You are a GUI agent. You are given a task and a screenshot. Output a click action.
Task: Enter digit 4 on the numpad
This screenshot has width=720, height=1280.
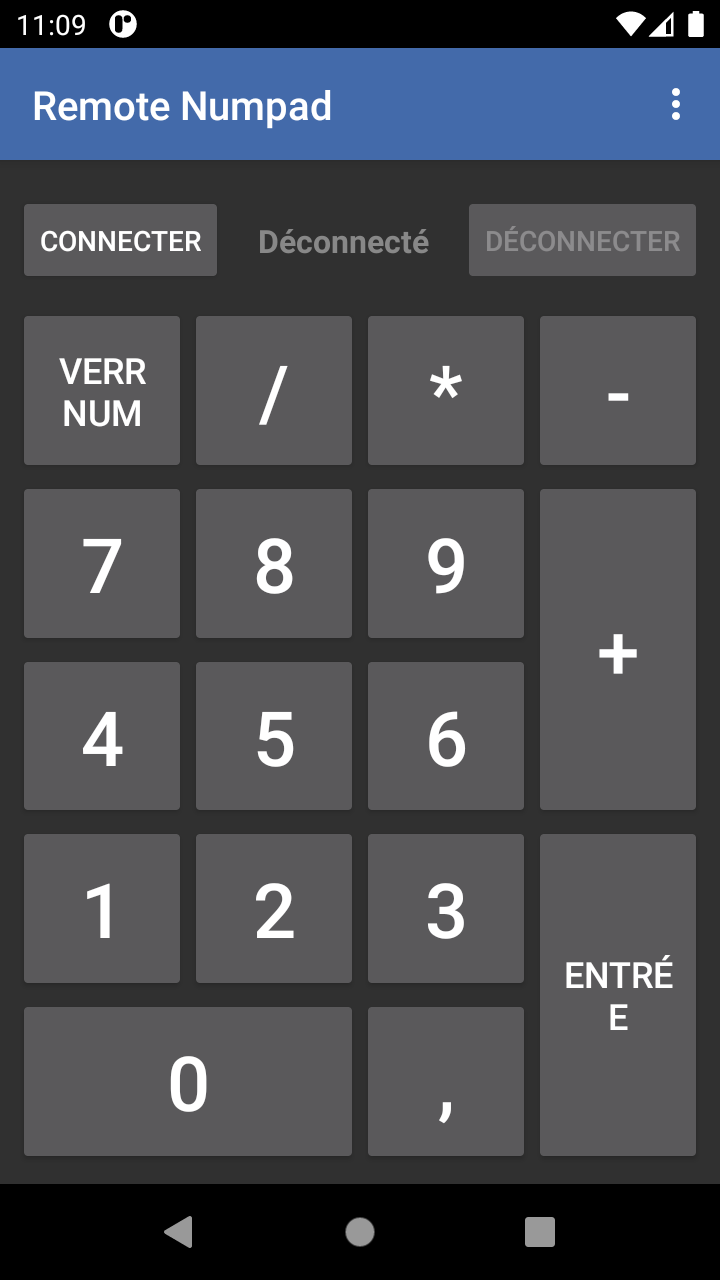[102, 736]
